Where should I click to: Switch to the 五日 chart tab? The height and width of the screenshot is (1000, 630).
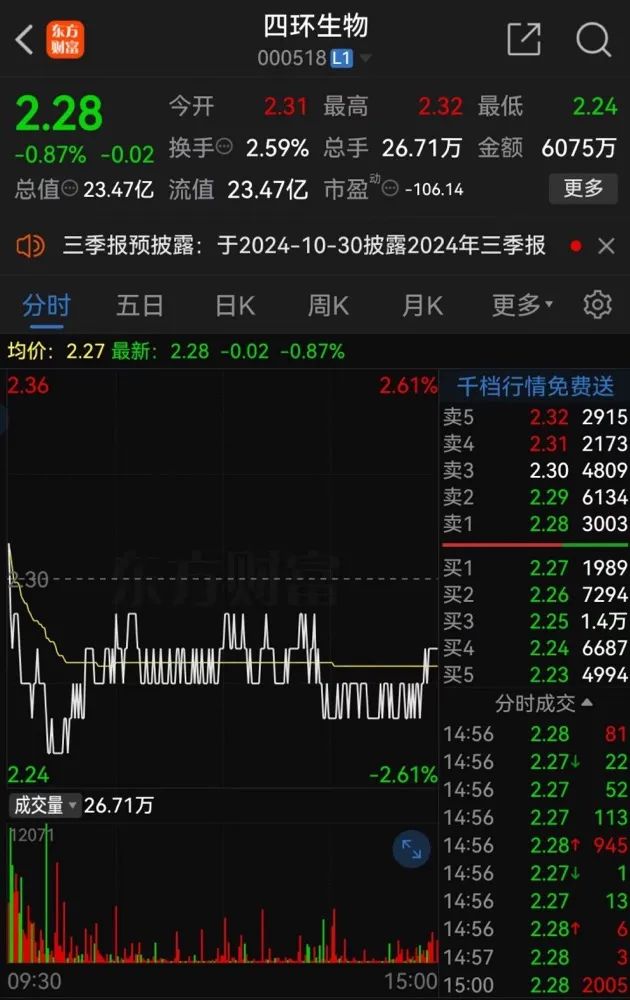click(139, 305)
